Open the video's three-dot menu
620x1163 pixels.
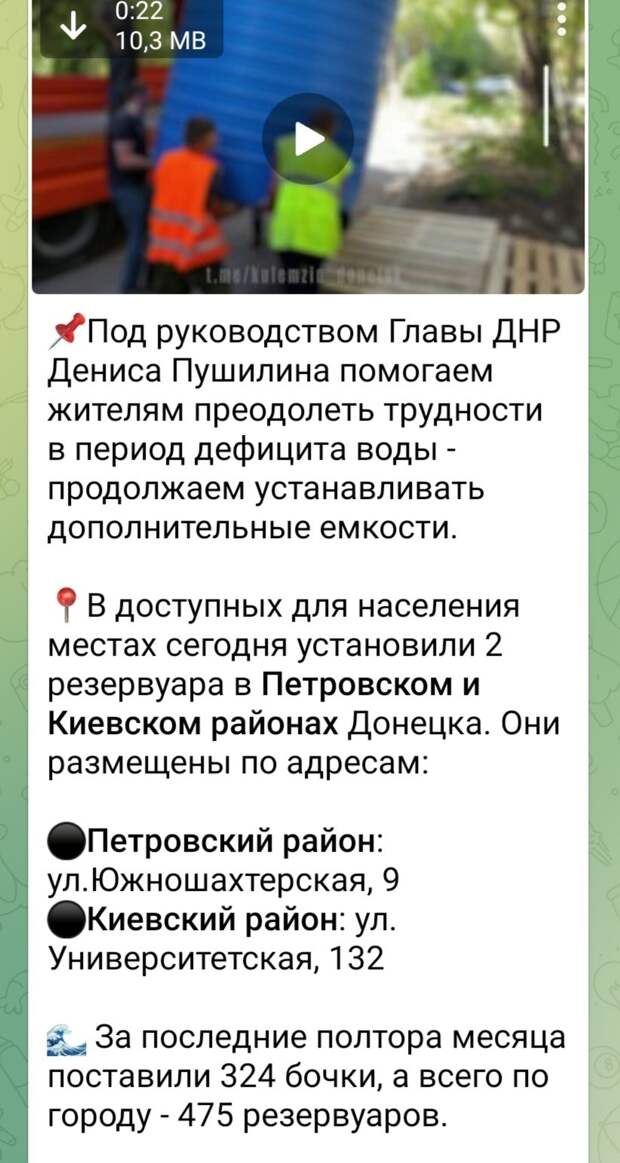click(561, 19)
